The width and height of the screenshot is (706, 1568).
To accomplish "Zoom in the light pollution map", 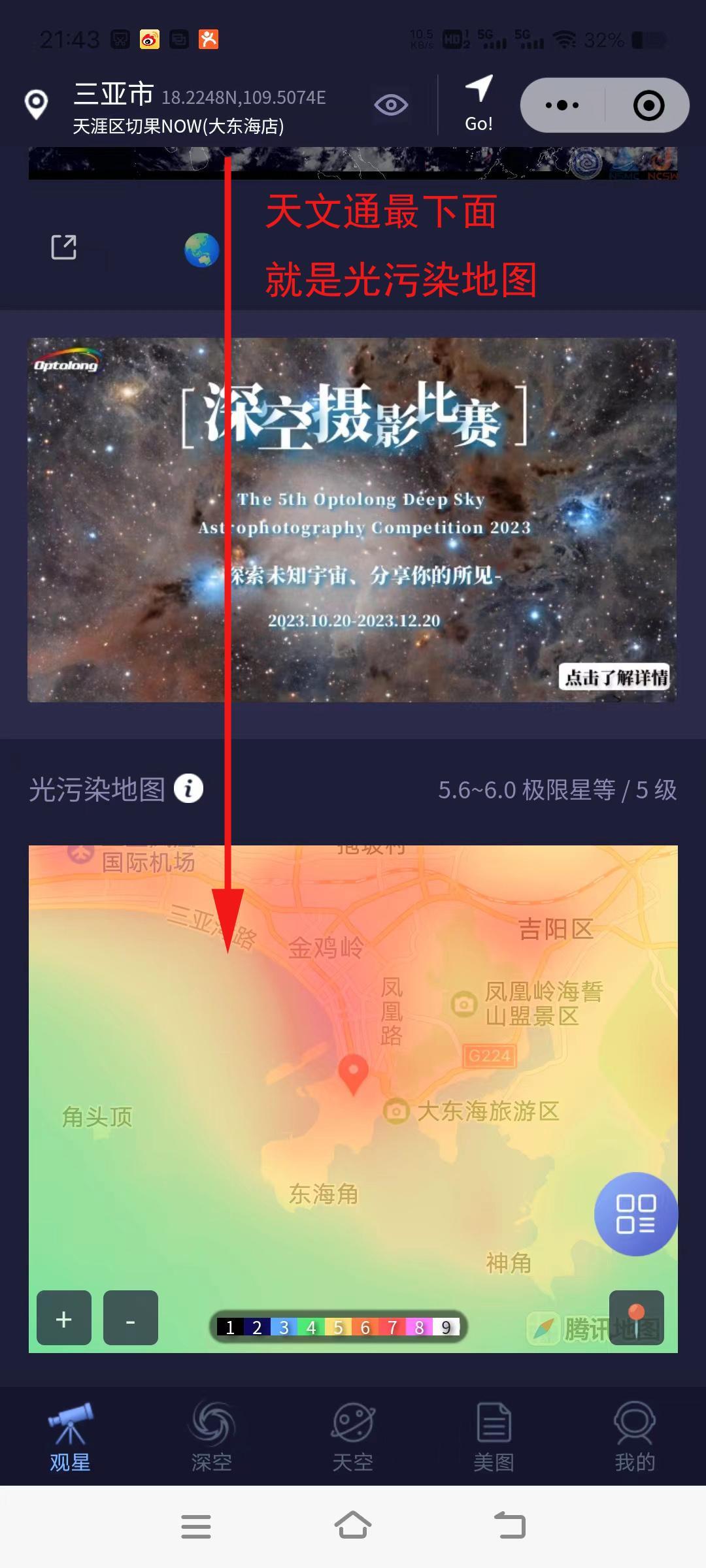I will (64, 1317).
